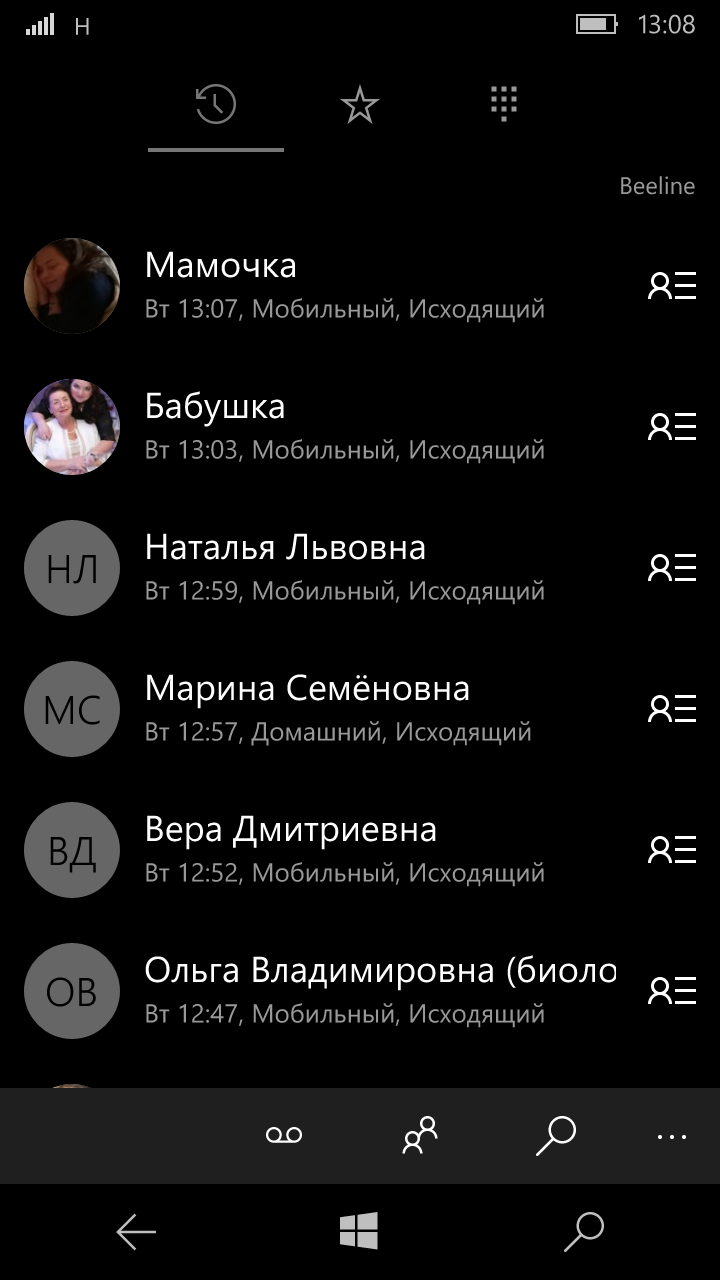Switch to the call history tab
720x1280 pixels.
click(x=216, y=105)
